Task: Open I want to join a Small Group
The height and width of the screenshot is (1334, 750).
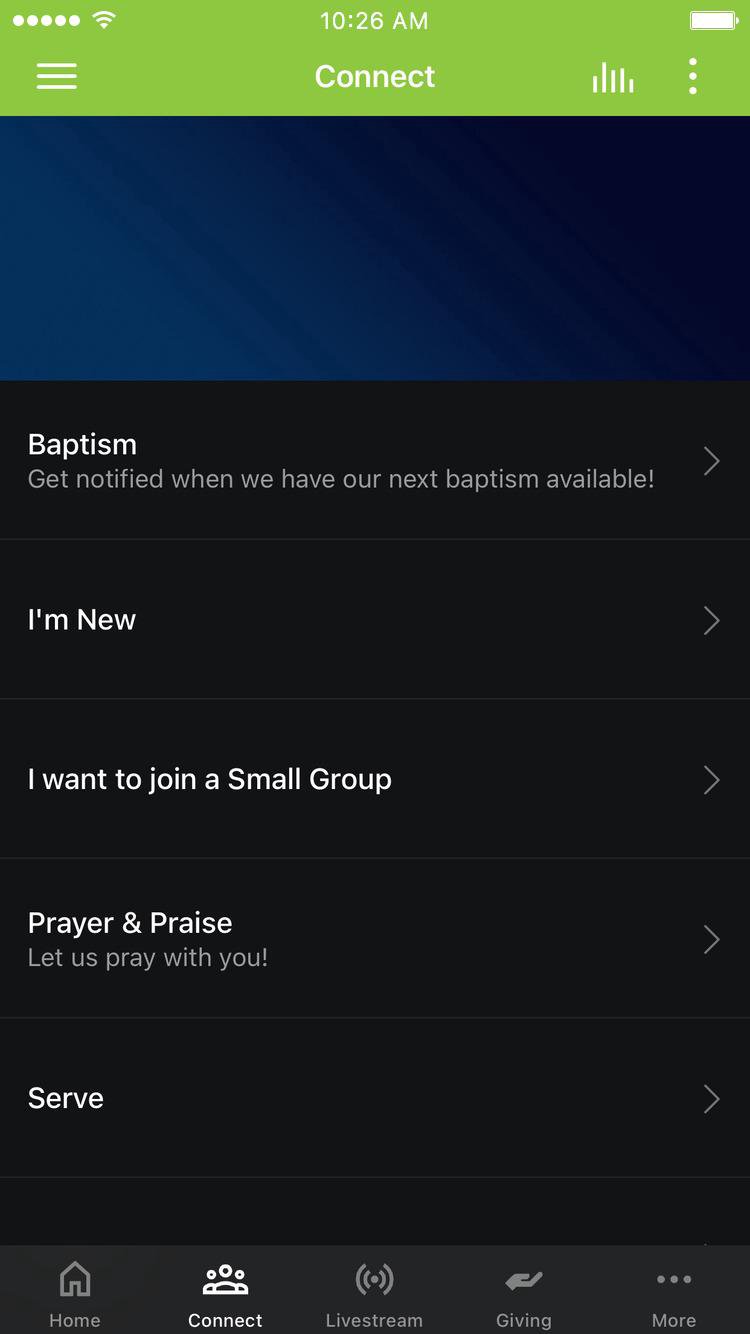Action: tap(375, 779)
